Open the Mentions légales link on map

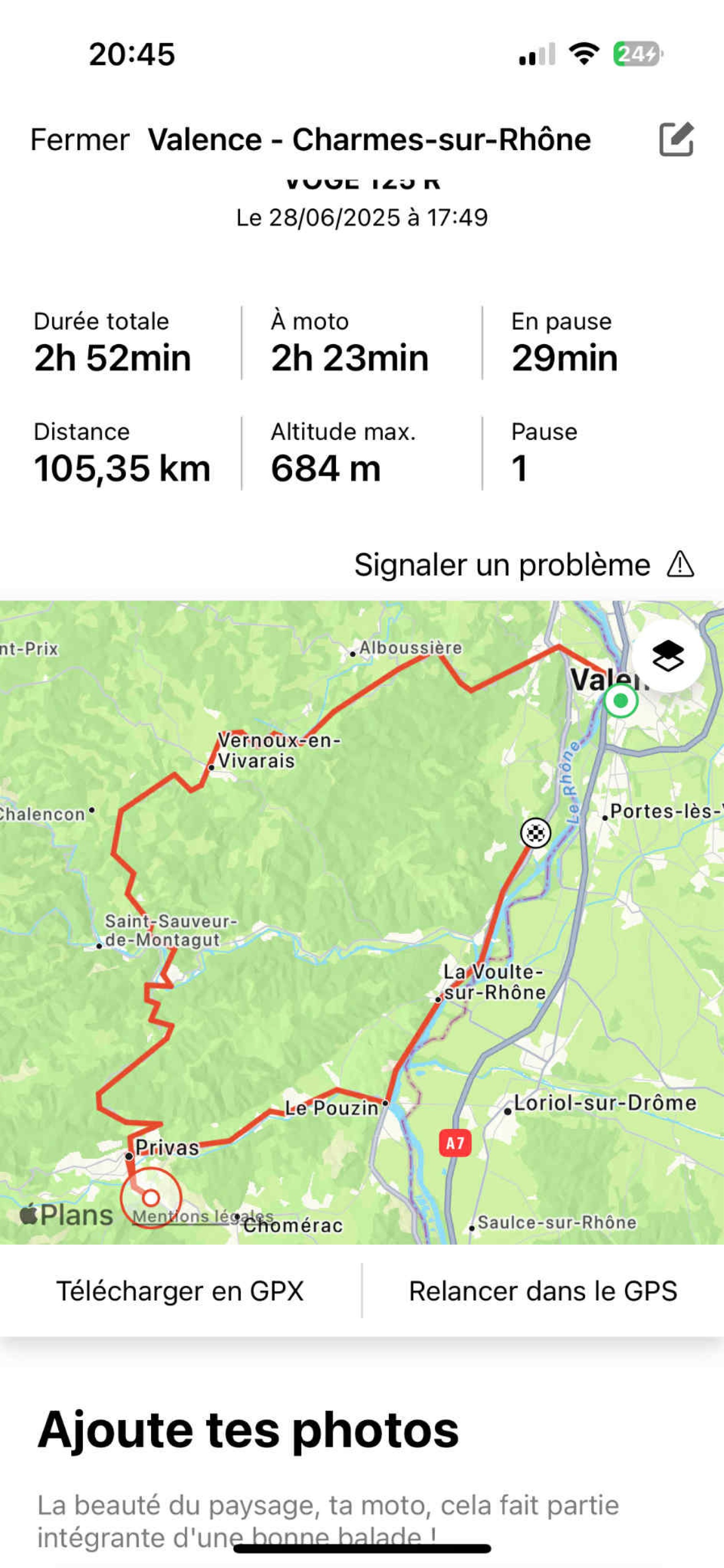pos(202,1216)
